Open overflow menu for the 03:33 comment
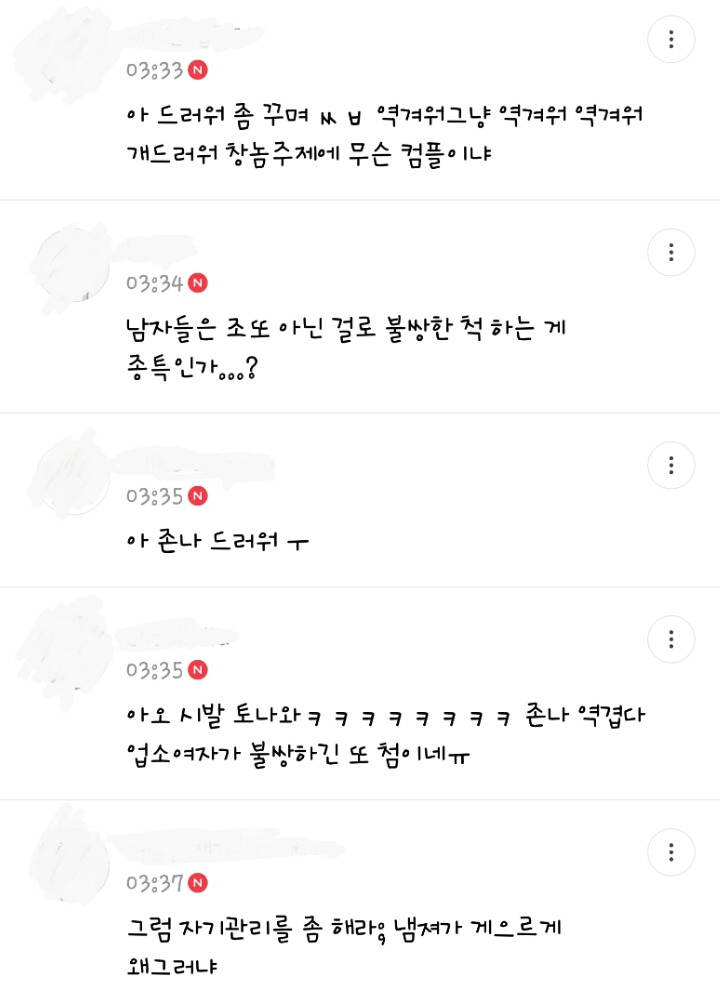720x986 pixels. point(671,40)
